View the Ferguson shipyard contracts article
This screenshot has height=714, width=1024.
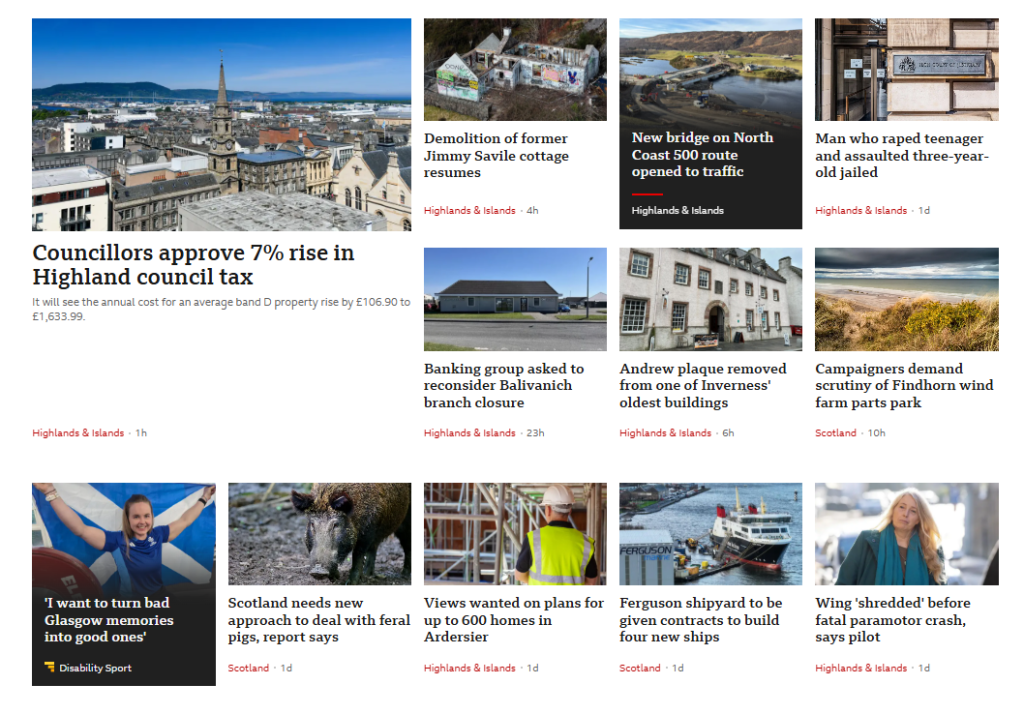(701, 620)
